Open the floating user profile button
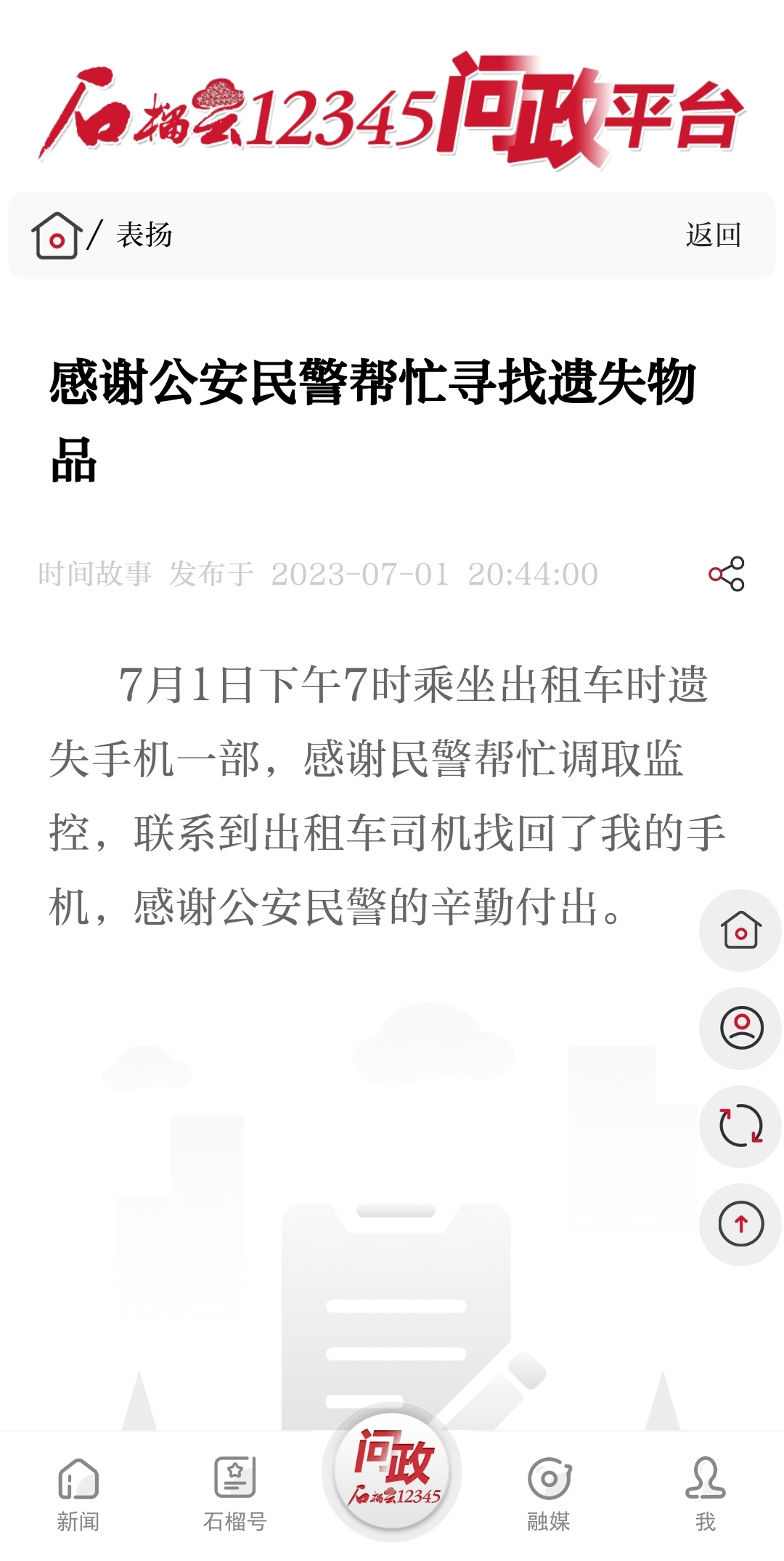 (740, 1028)
